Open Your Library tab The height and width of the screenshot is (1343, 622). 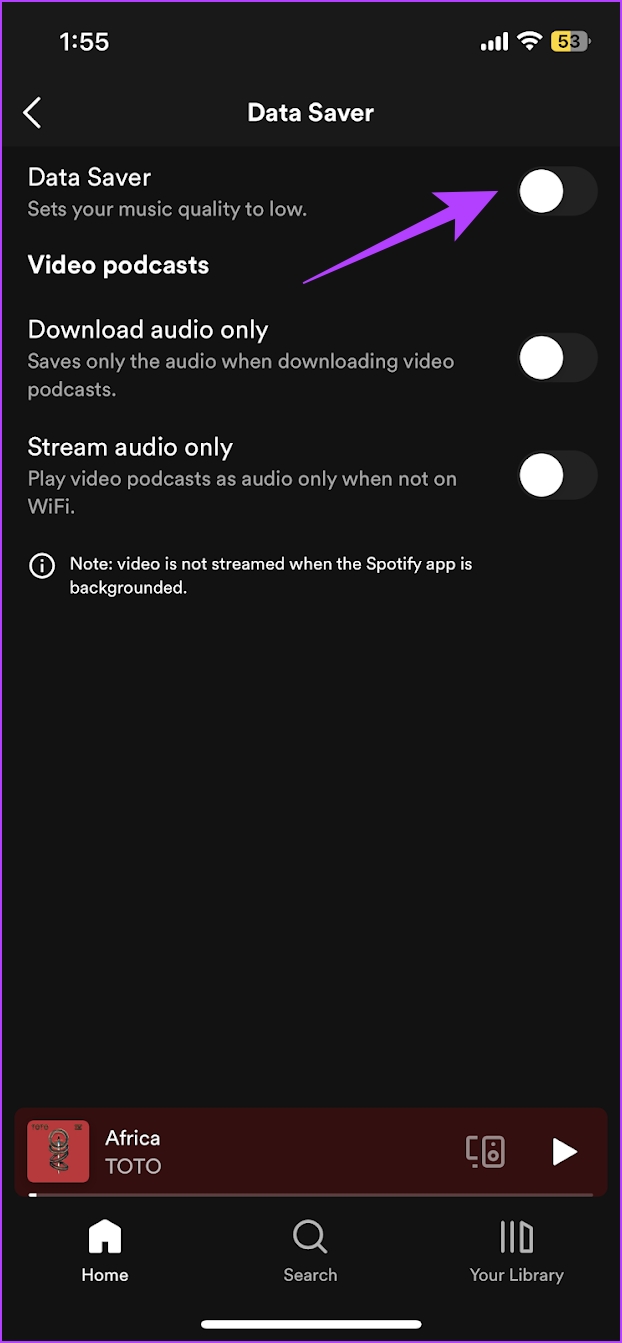pyautogui.click(x=517, y=1251)
